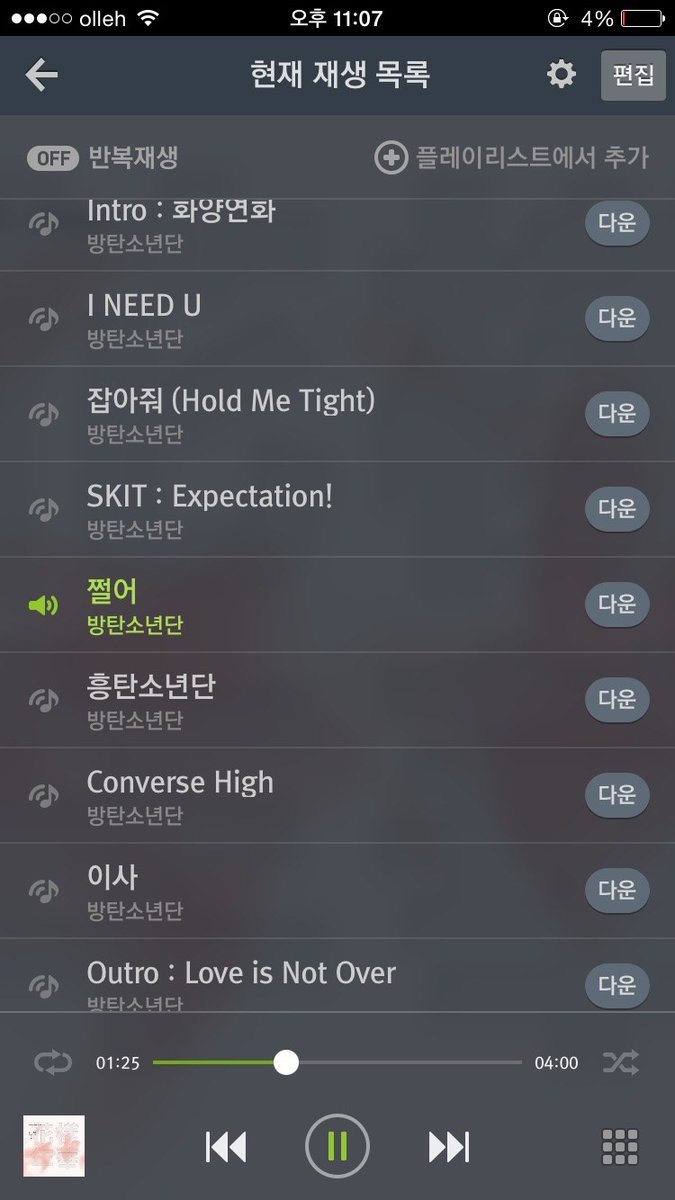Download 잡아줘 (Hold Me Tight) with 다운

click(617, 413)
